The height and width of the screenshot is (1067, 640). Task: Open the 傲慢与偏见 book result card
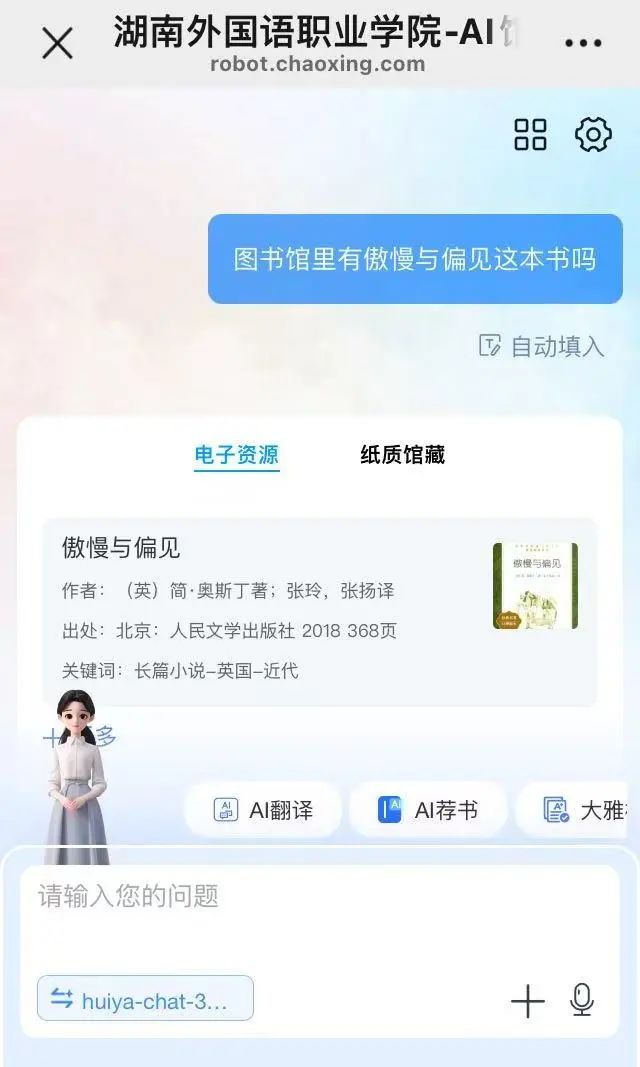(x=320, y=611)
